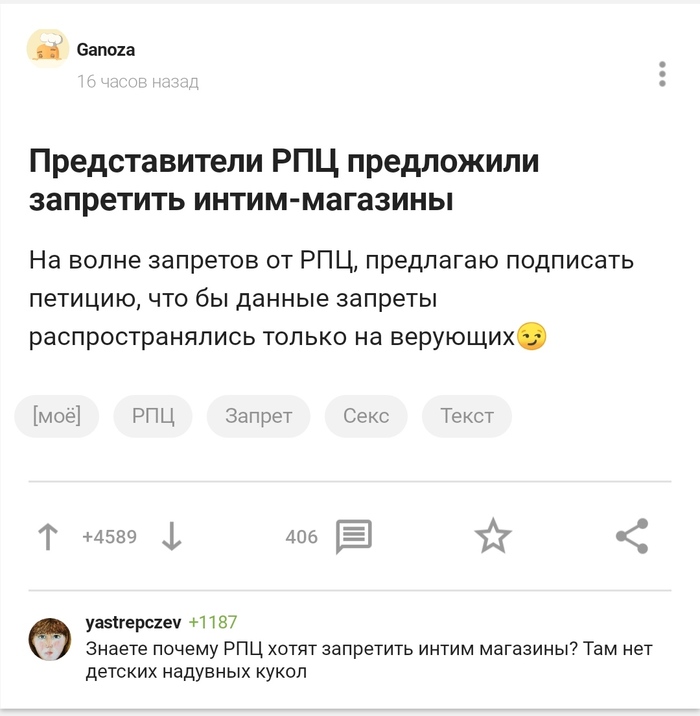Open the post's three-dot overflow menu

coord(662,74)
